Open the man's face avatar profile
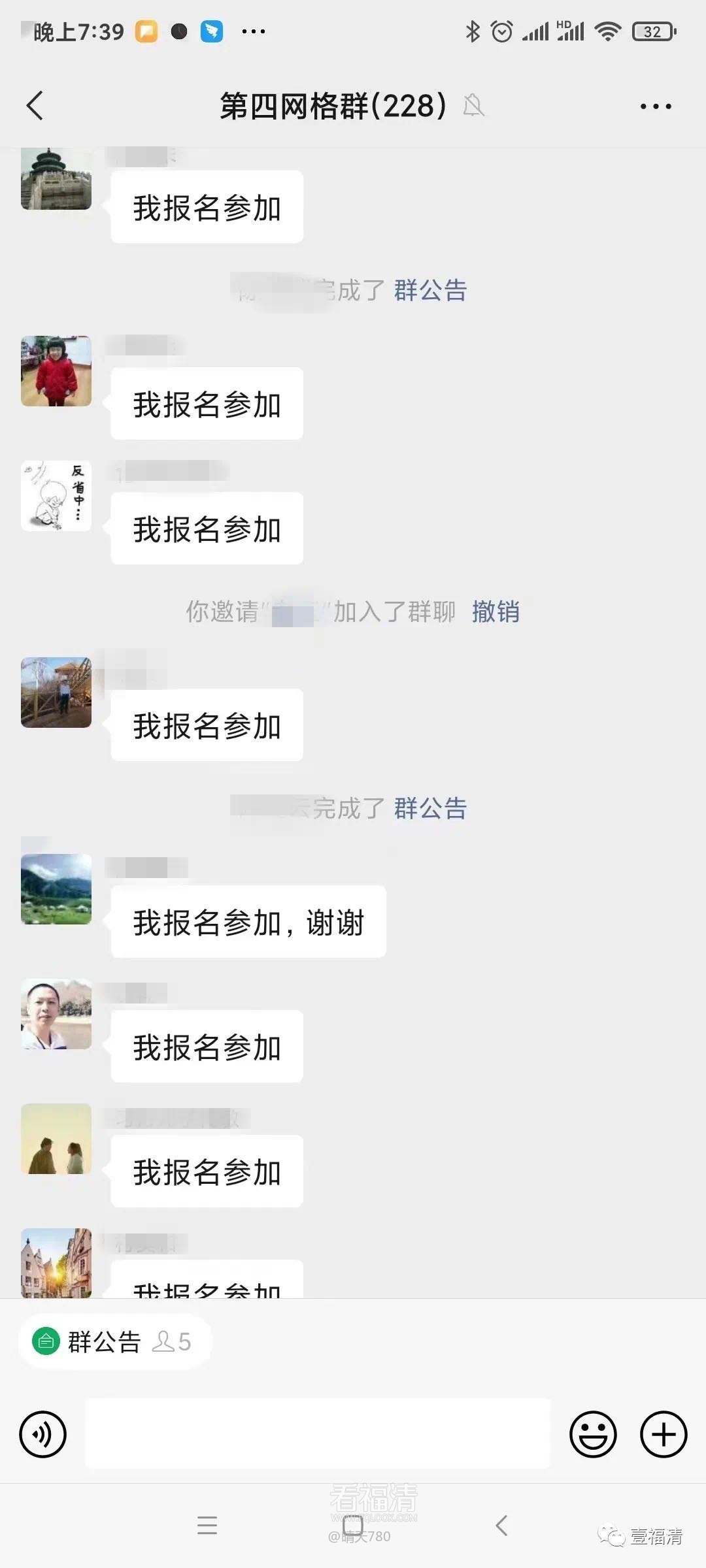This screenshot has width=706, height=1568. tap(56, 1014)
